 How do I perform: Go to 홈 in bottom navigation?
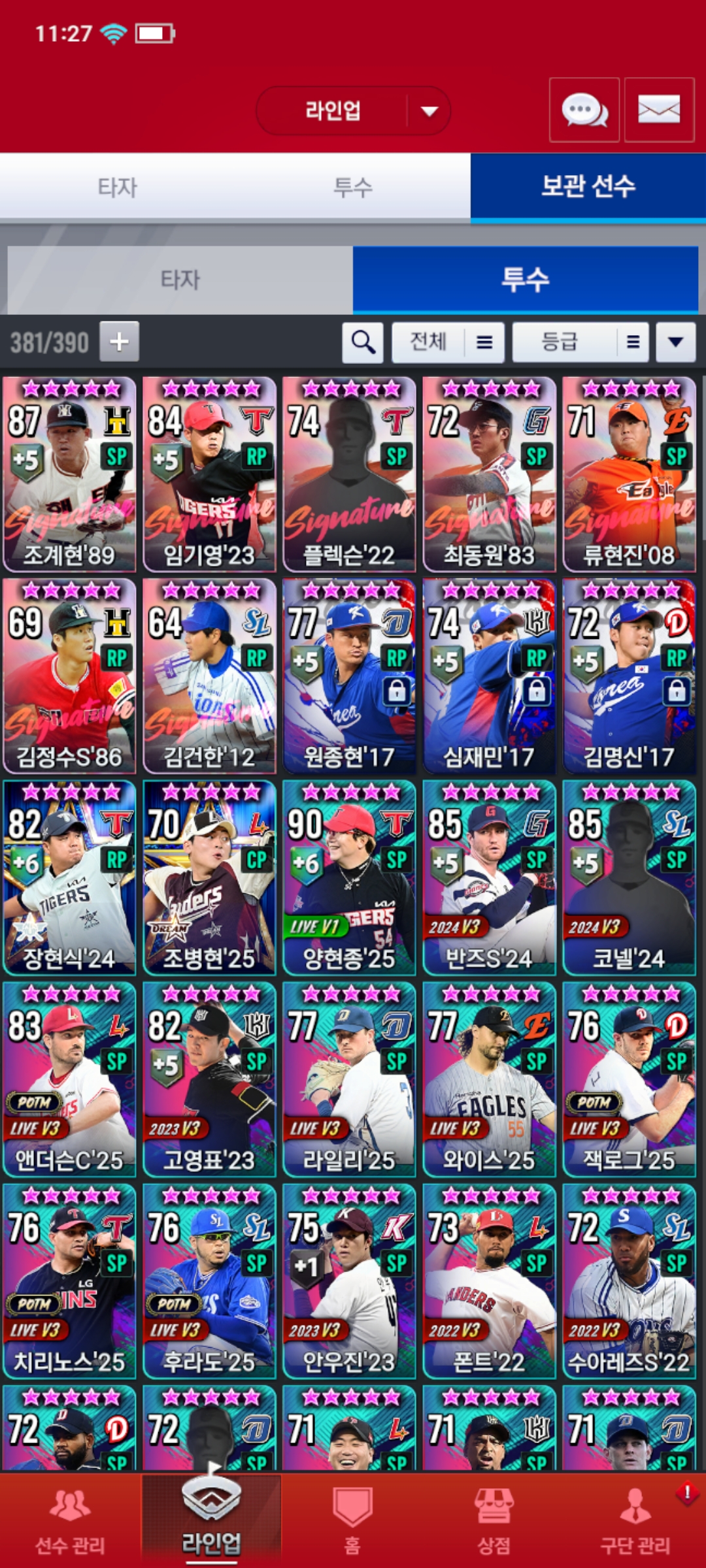click(352, 1520)
